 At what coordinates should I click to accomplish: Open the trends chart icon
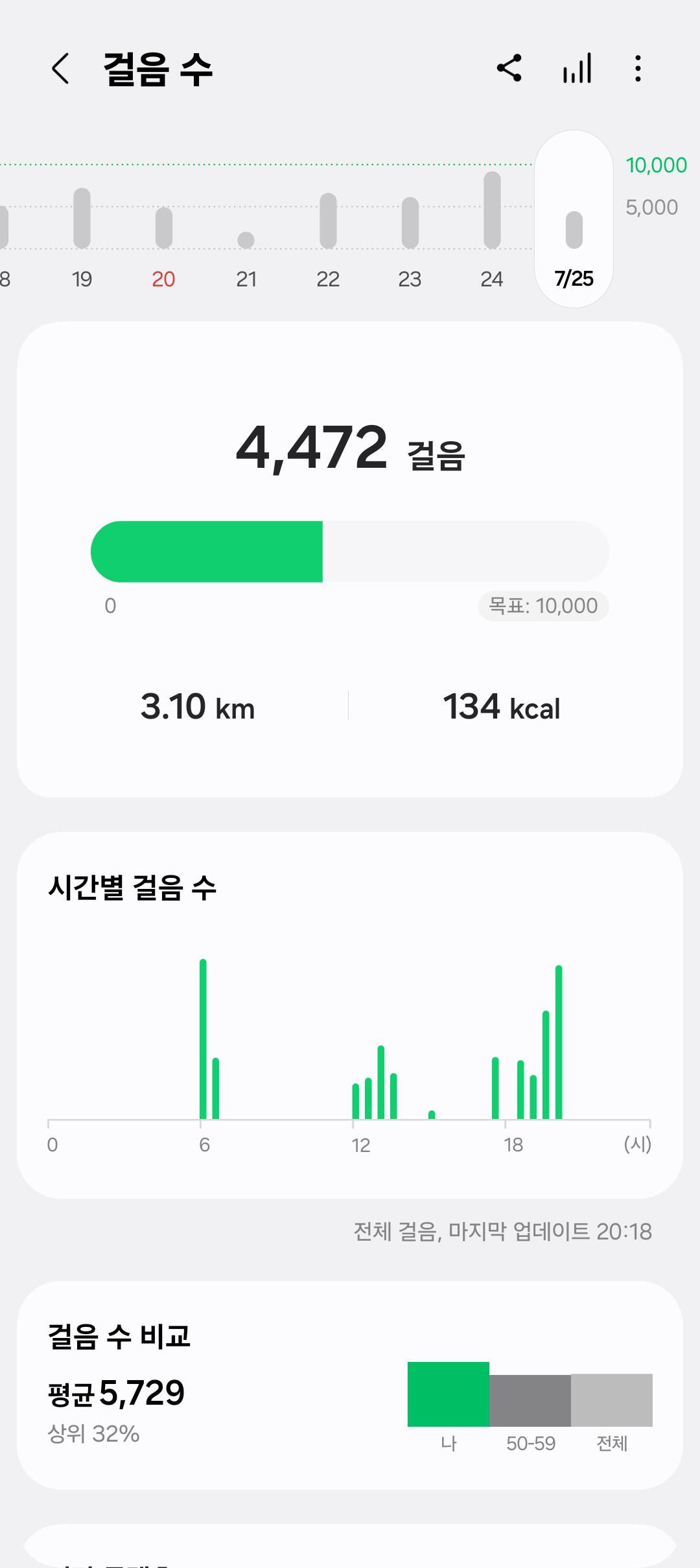(x=577, y=68)
